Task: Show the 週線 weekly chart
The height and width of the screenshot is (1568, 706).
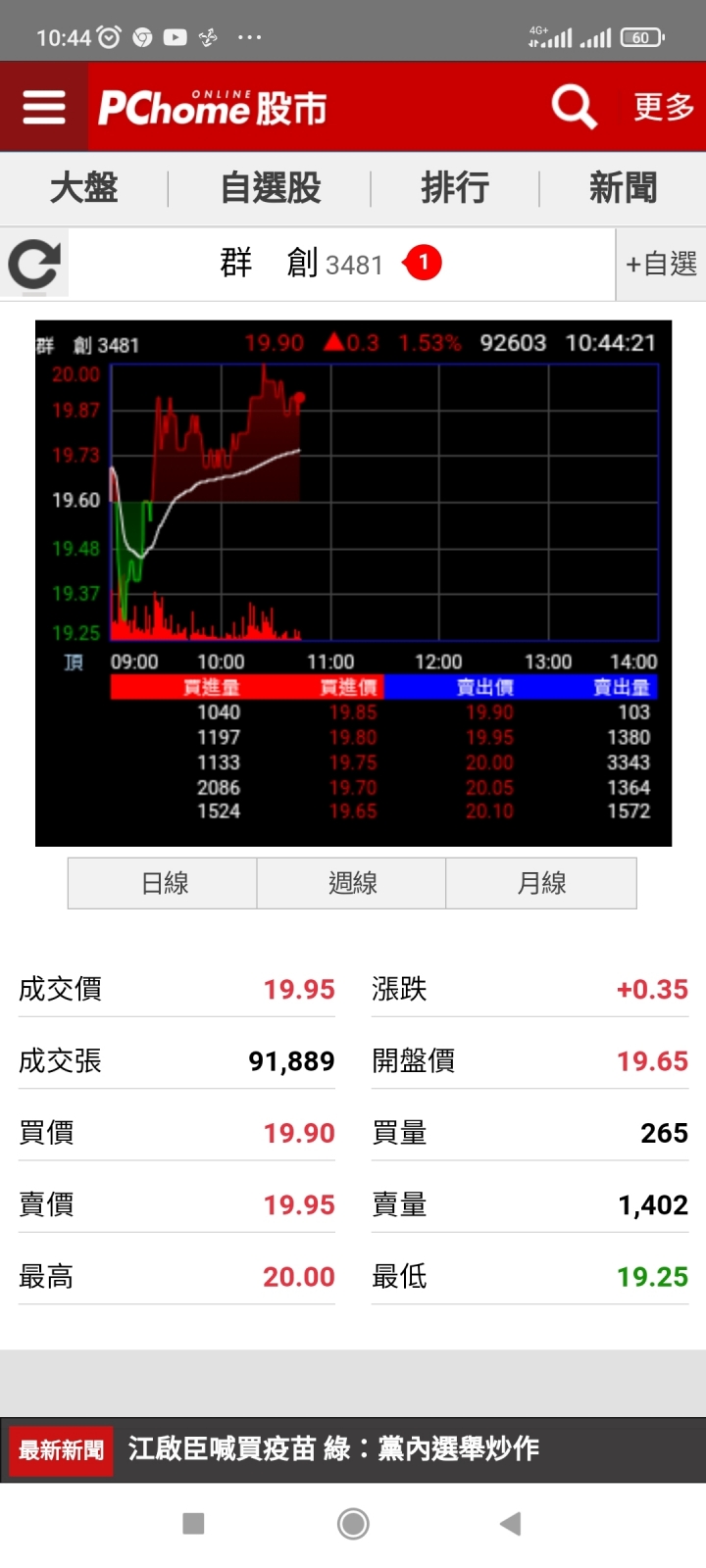Action: (352, 883)
